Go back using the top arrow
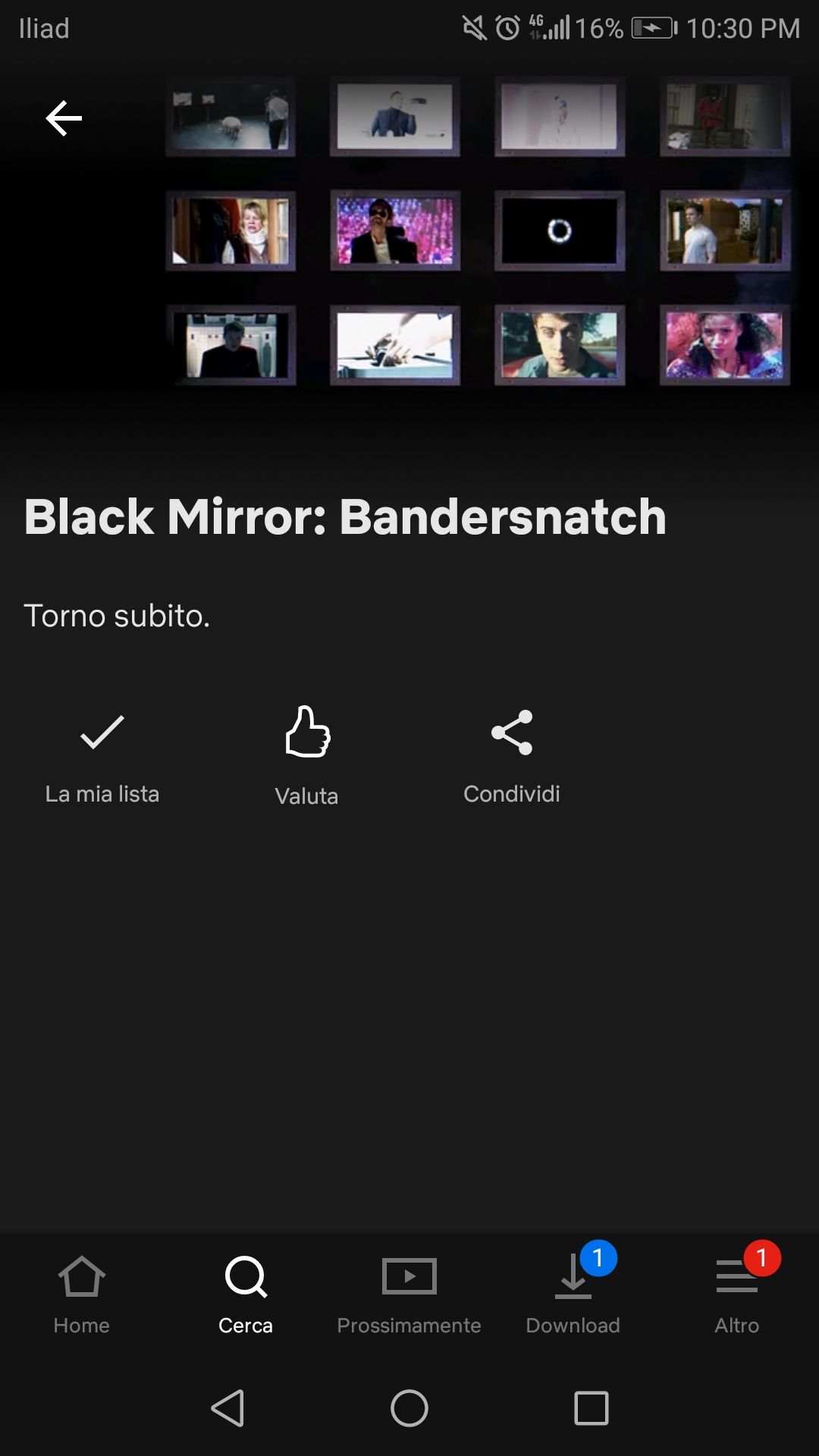 64,118
